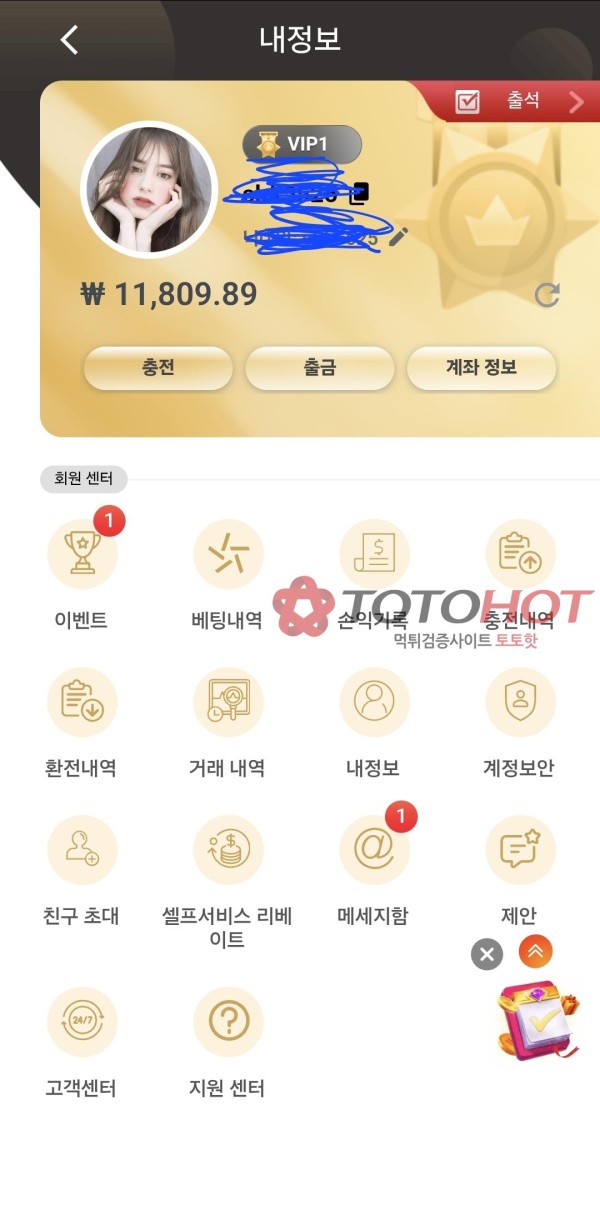This screenshot has height=1225, width=600.
Task: Open 셀프서비스 리베이트 rebate
Action: pos(228,851)
